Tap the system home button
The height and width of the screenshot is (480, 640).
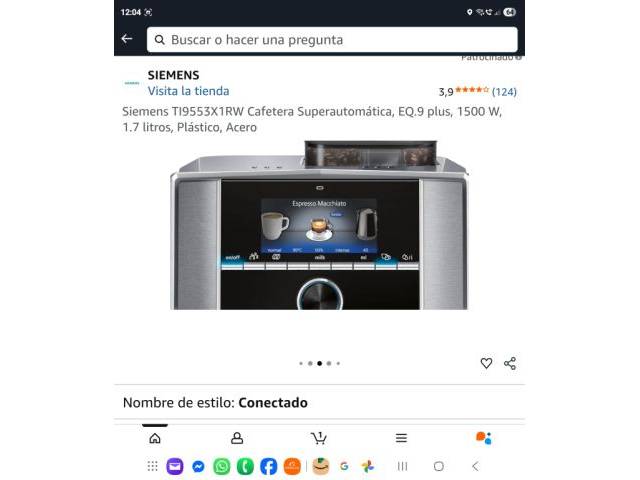pyautogui.click(x=438, y=466)
